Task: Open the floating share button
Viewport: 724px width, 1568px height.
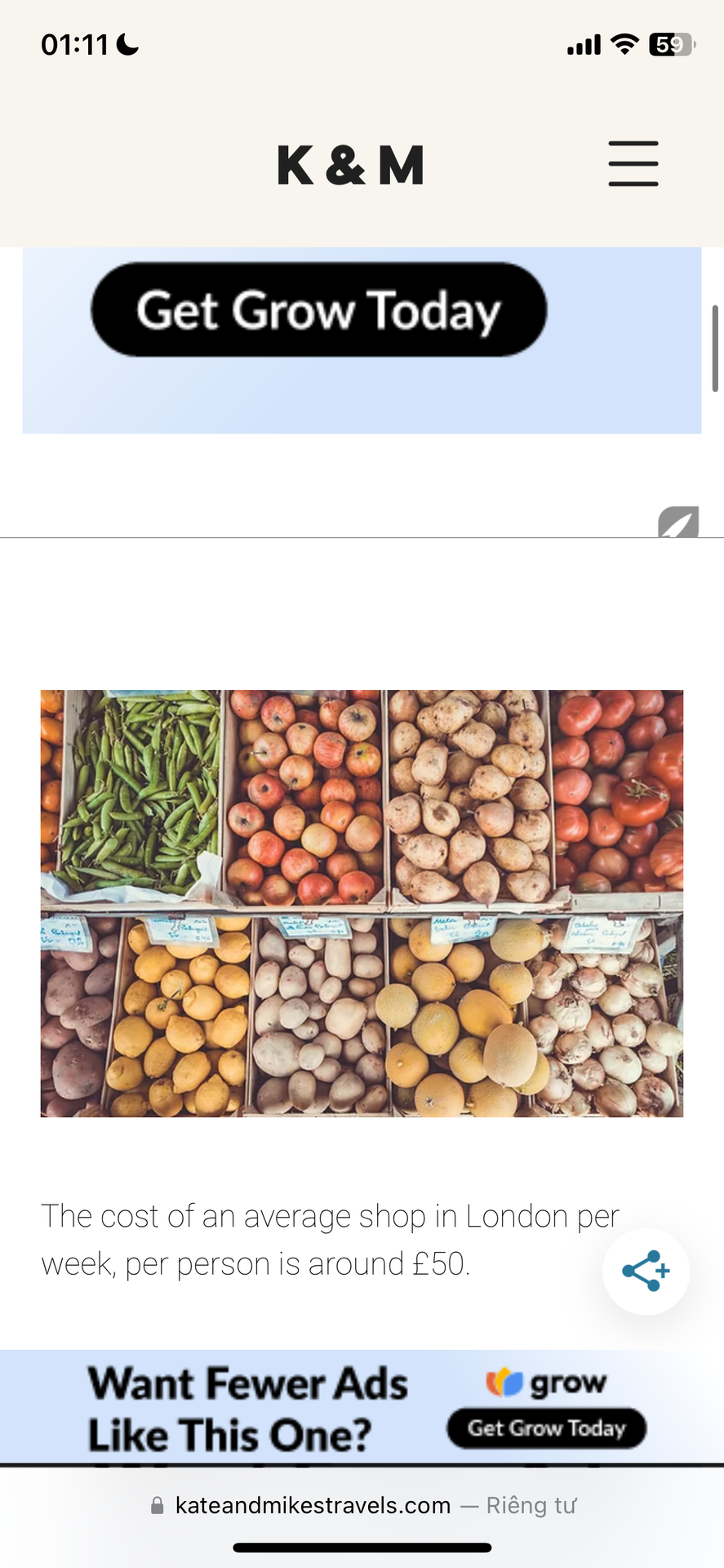Action: pyautogui.click(x=646, y=1271)
